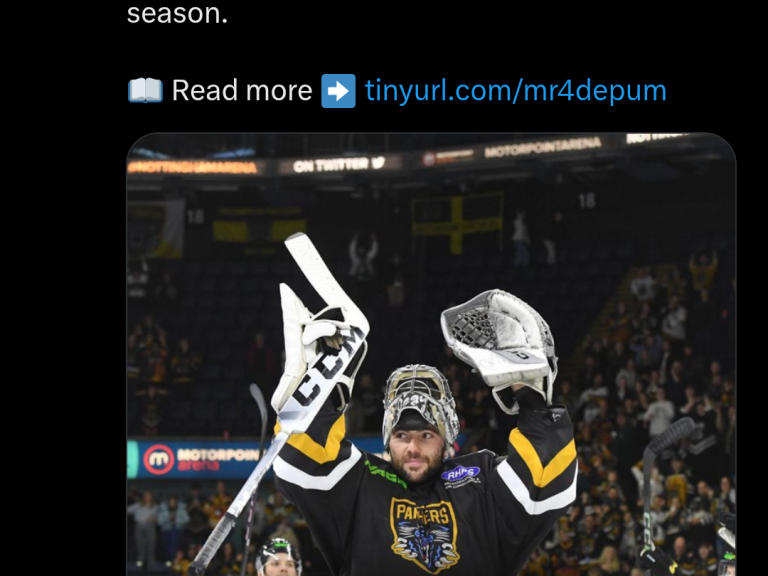Open the tinyurl.com/mr4depum link

tap(515, 91)
